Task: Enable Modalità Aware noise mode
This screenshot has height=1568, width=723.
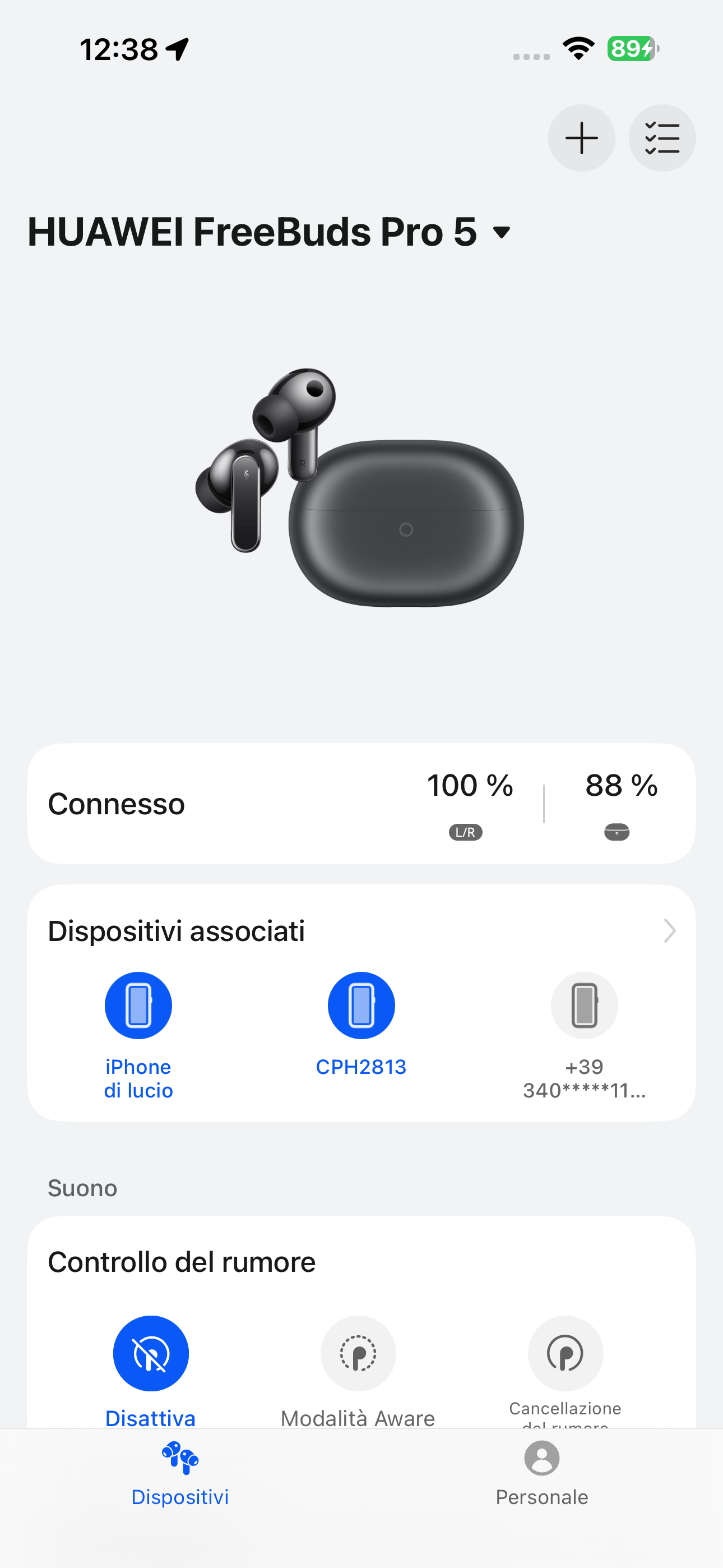Action: 358,1354
